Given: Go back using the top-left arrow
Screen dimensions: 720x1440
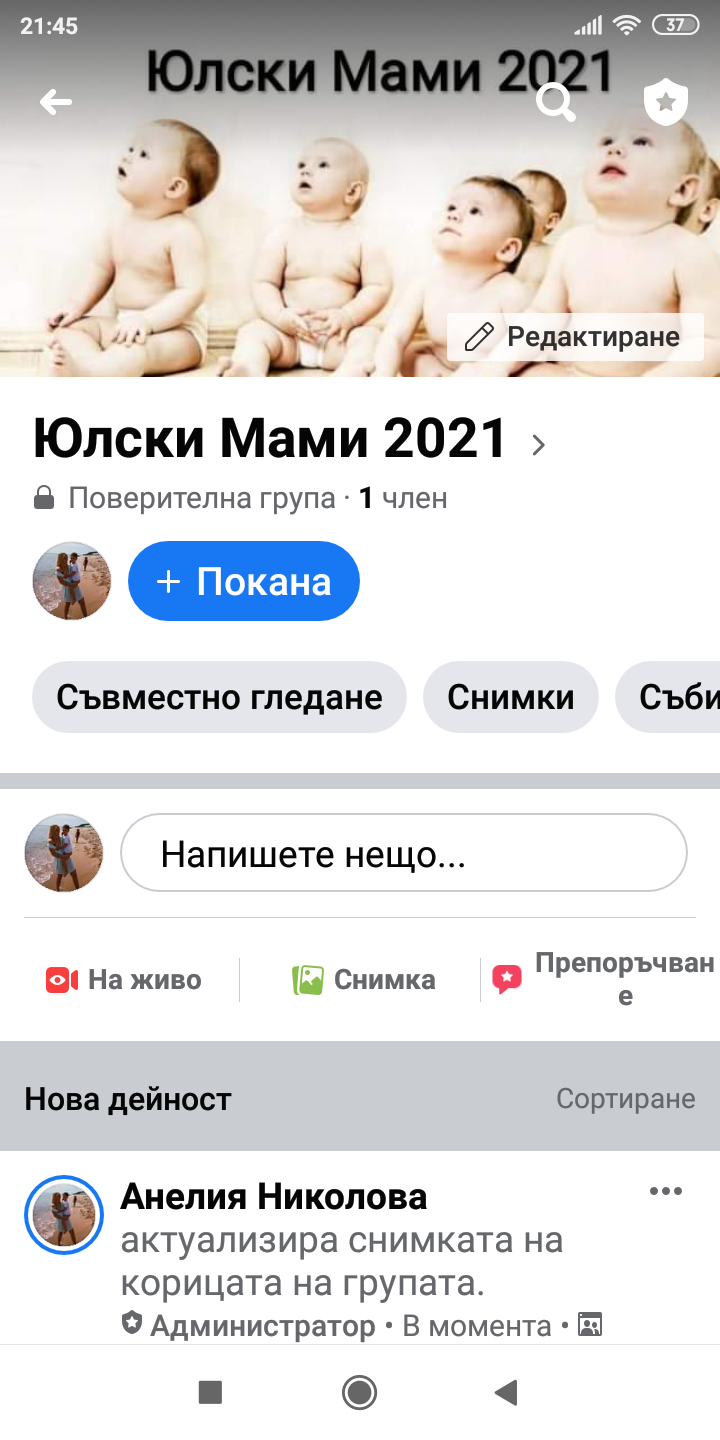Looking at the screenshot, I should (x=56, y=102).
